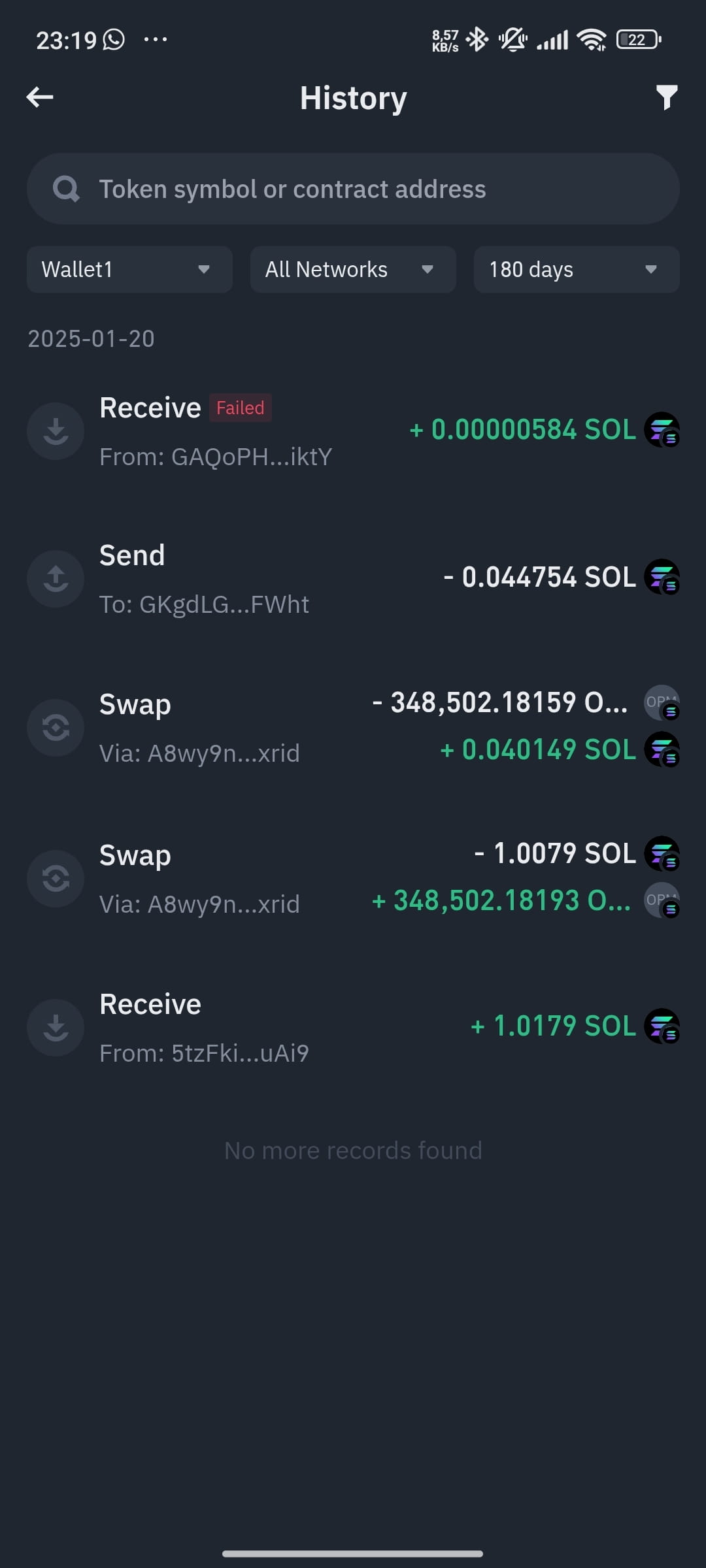Change the 180 days time range

[x=577, y=269]
